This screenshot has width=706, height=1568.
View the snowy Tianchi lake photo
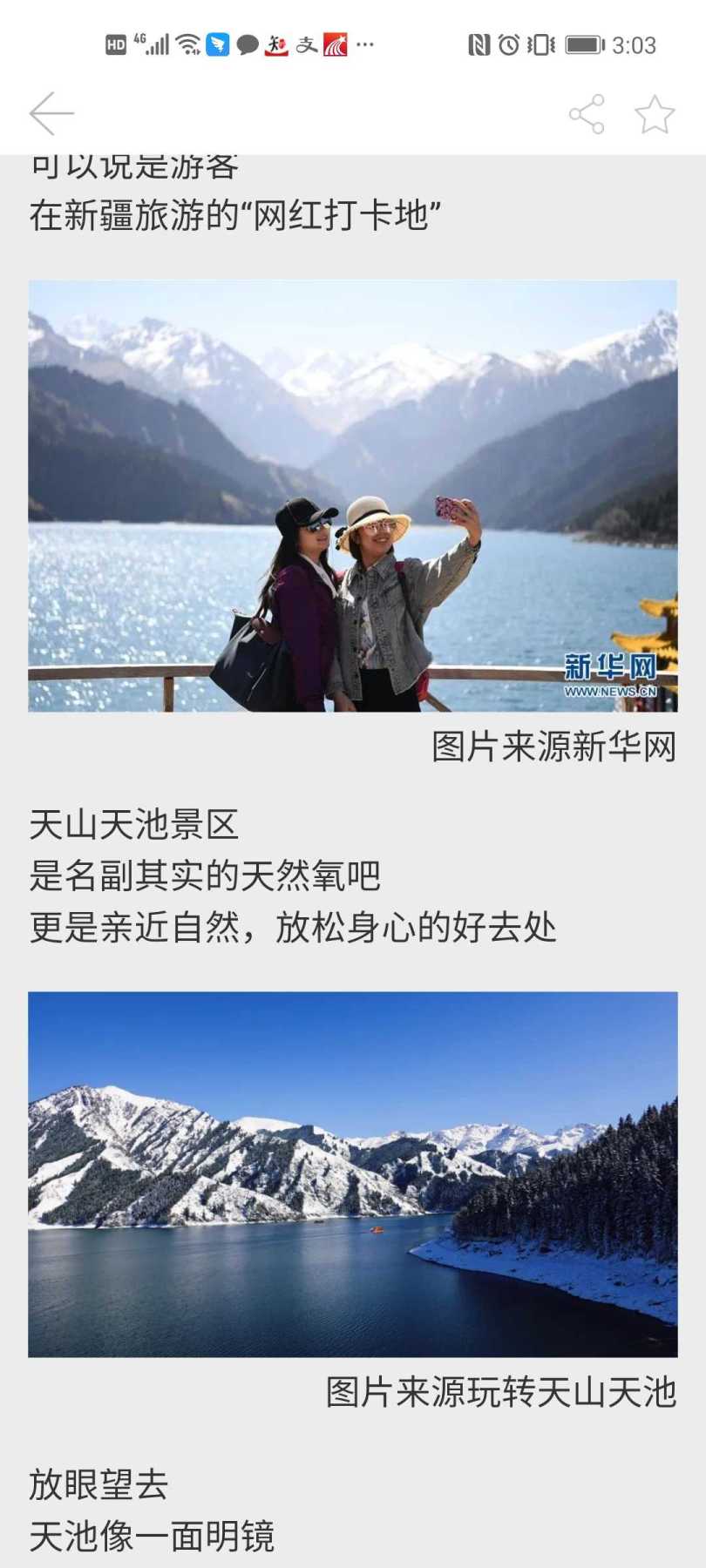[x=352, y=1173]
